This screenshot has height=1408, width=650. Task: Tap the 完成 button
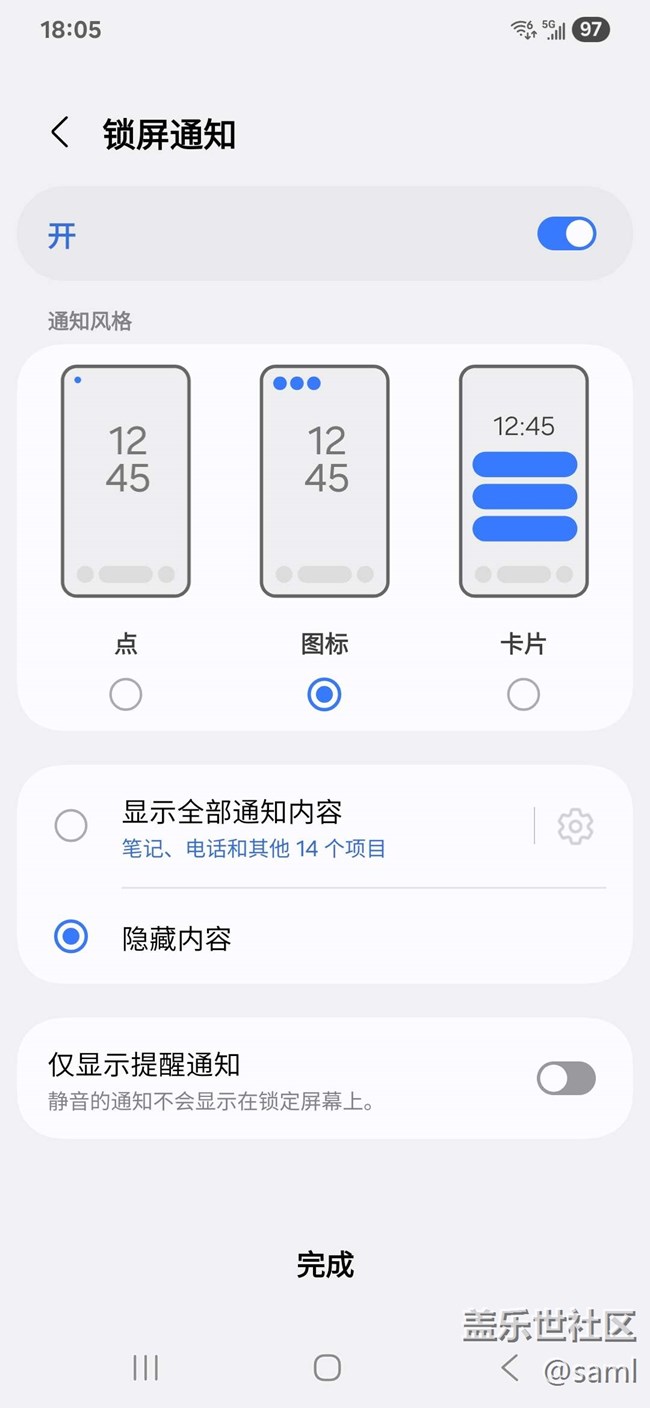pos(325,1265)
